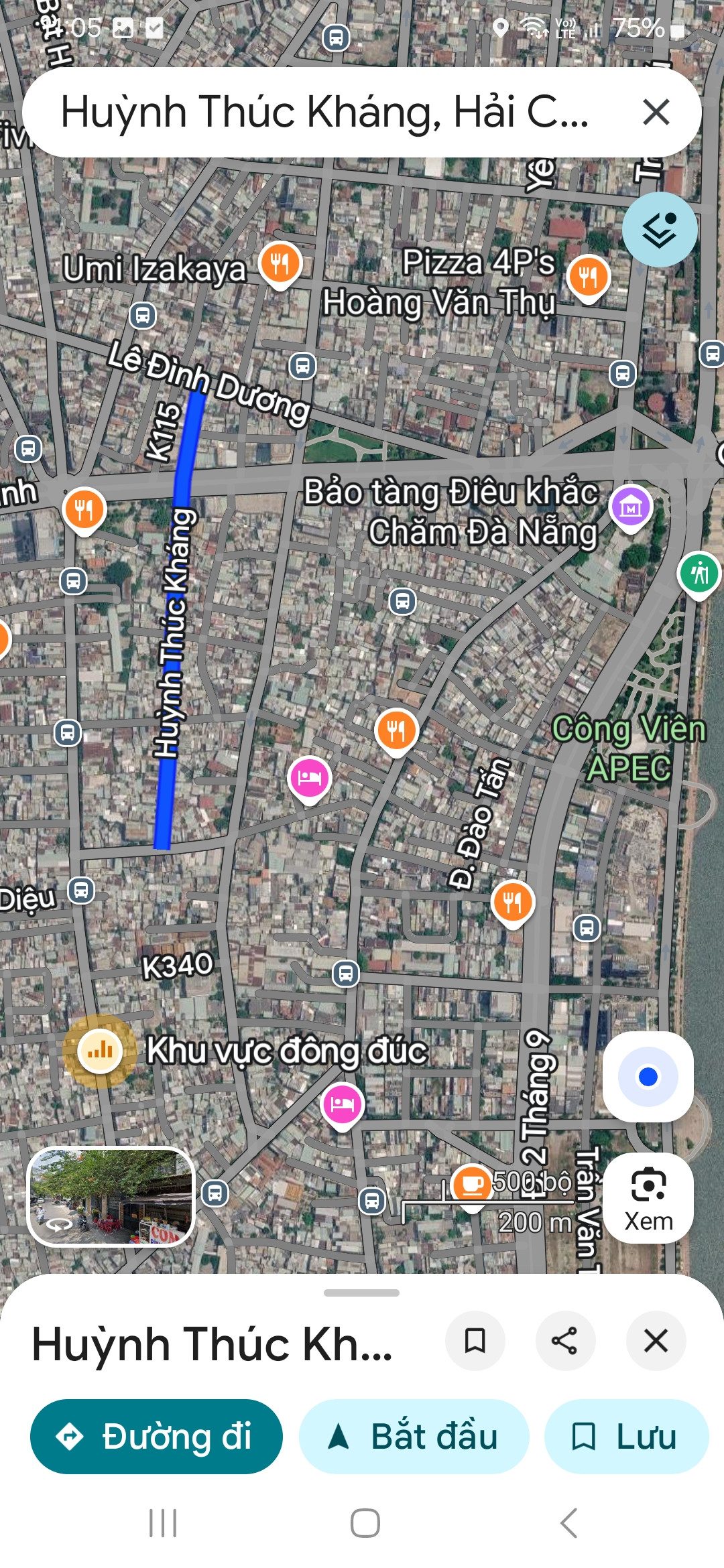Start navigation with Bắt đầu
Image resolution: width=724 pixels, height=1568 pixels.
tap(414, 1436)
